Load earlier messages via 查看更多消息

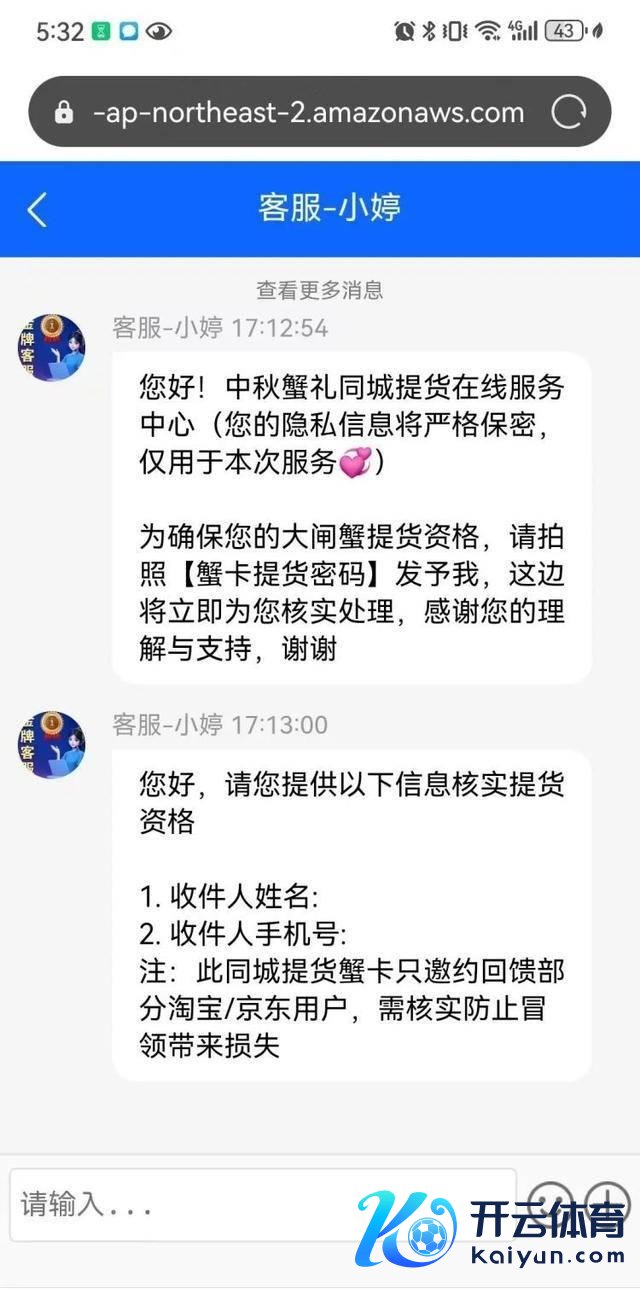pyautogui.click(x=320, y=290)
